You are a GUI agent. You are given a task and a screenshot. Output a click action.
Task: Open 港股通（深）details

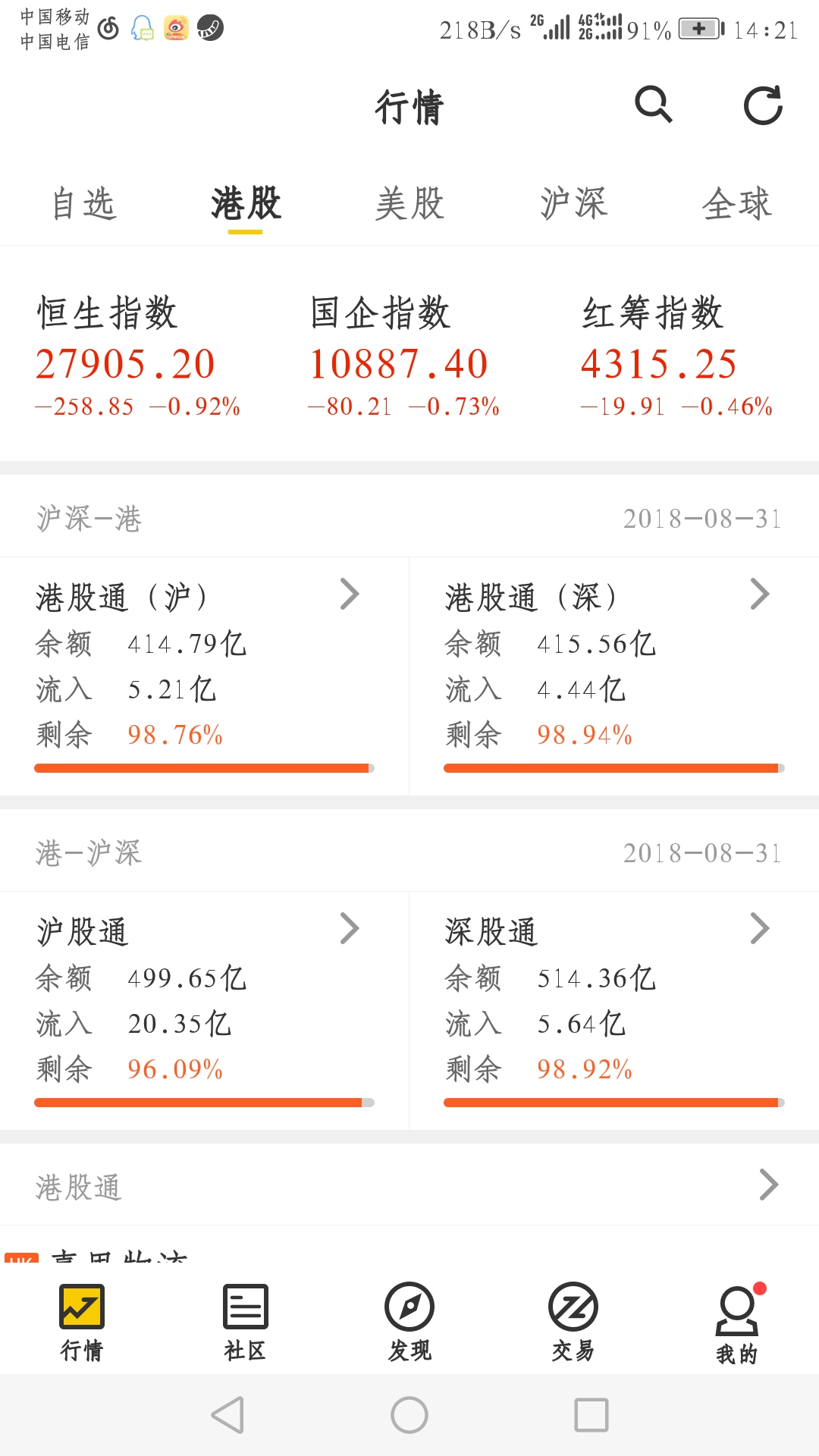tap(614, 676)
